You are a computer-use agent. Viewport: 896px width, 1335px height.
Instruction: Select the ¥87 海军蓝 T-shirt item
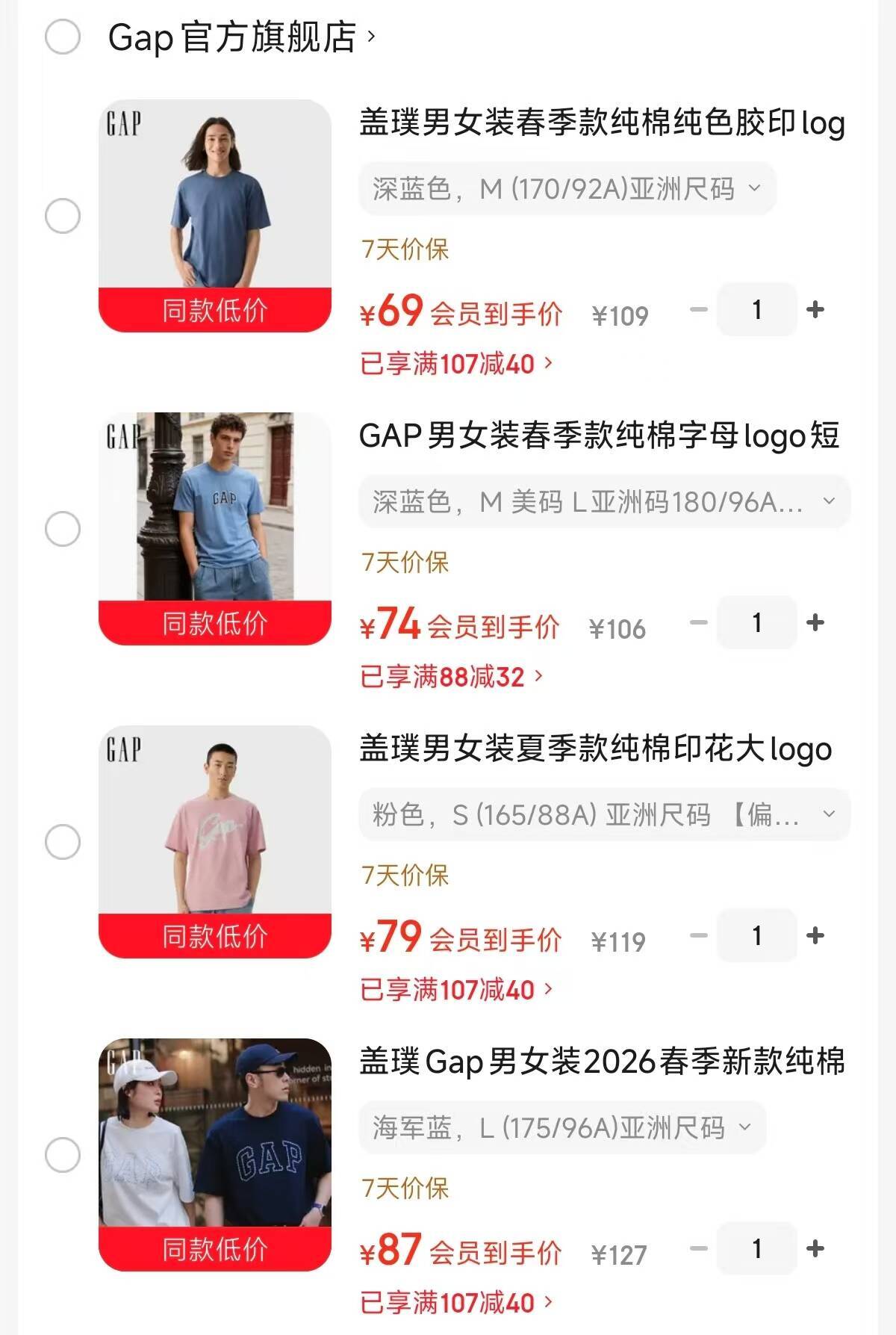tap(63, 1155)
